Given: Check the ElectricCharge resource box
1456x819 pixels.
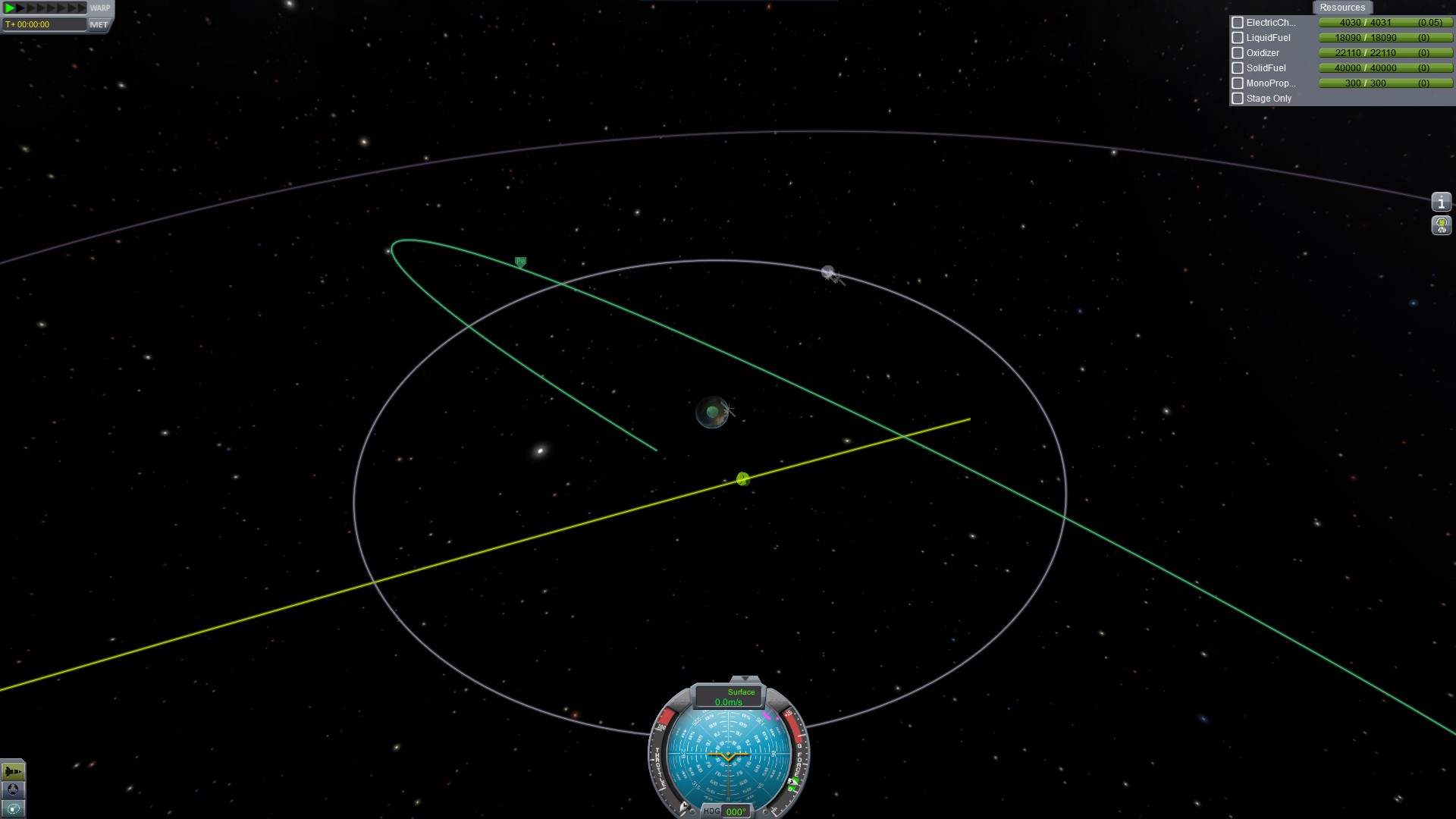Looking at the screenshot, I should coord(1238,23).
